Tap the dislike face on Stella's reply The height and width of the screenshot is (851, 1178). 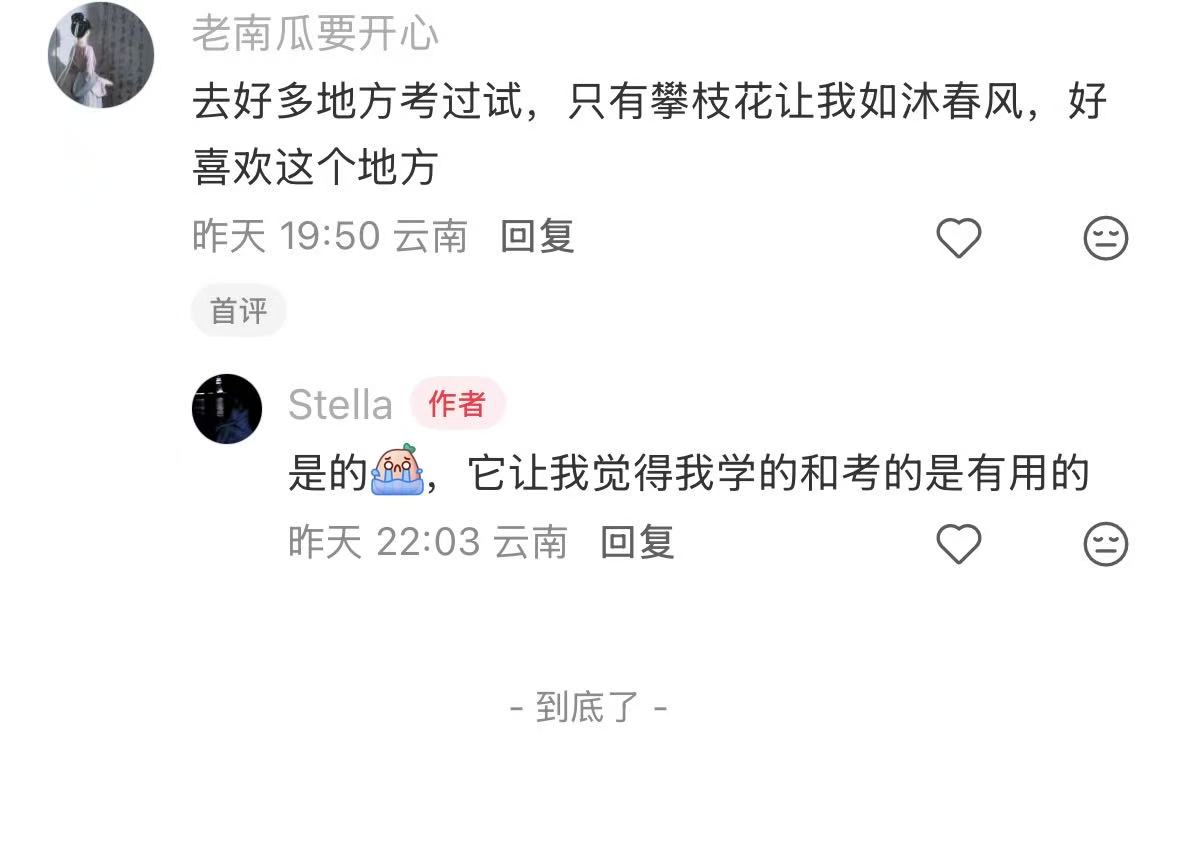[x=1105, y=544]
